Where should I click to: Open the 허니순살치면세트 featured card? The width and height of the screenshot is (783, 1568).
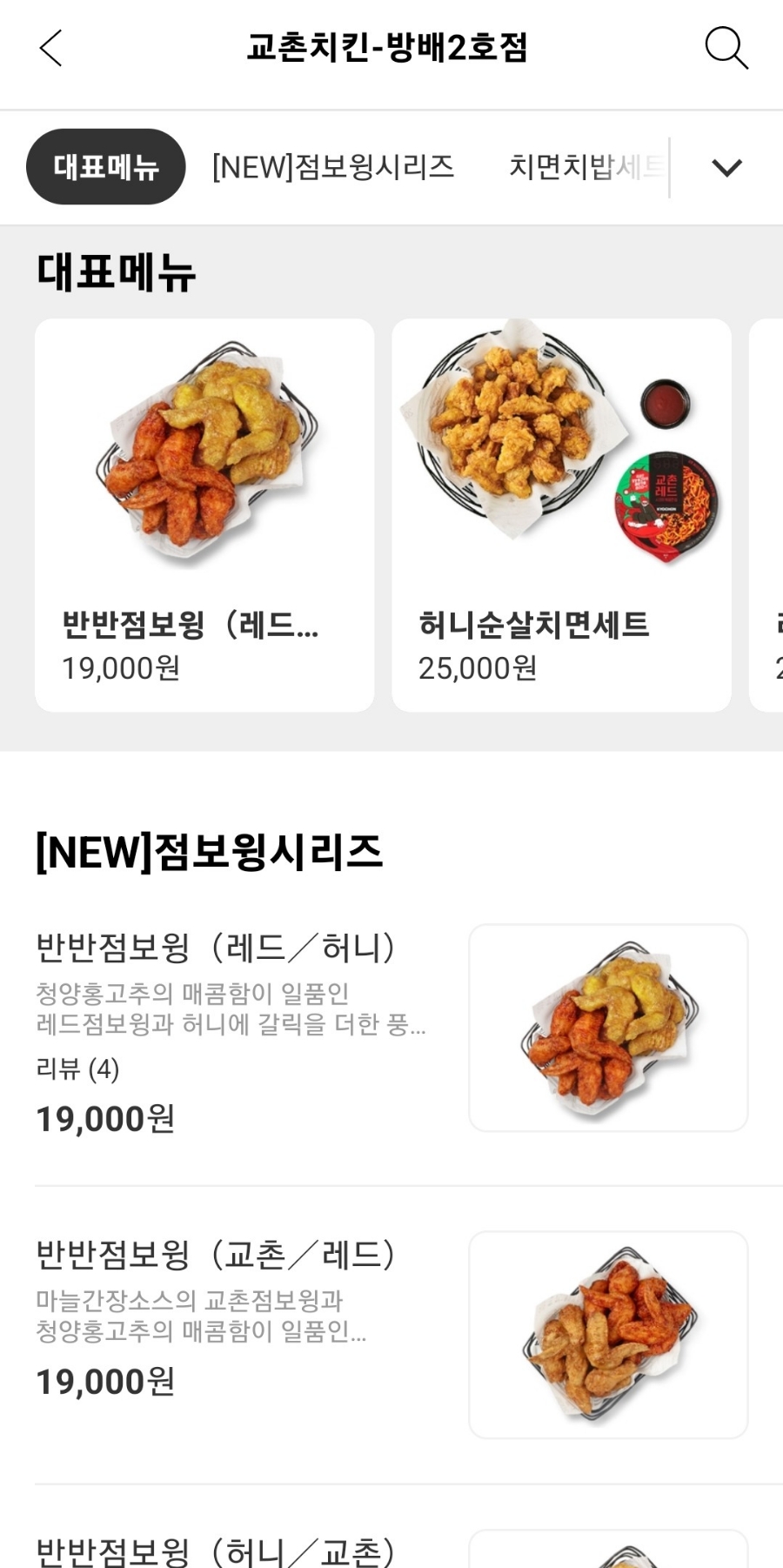coord(561,515)
